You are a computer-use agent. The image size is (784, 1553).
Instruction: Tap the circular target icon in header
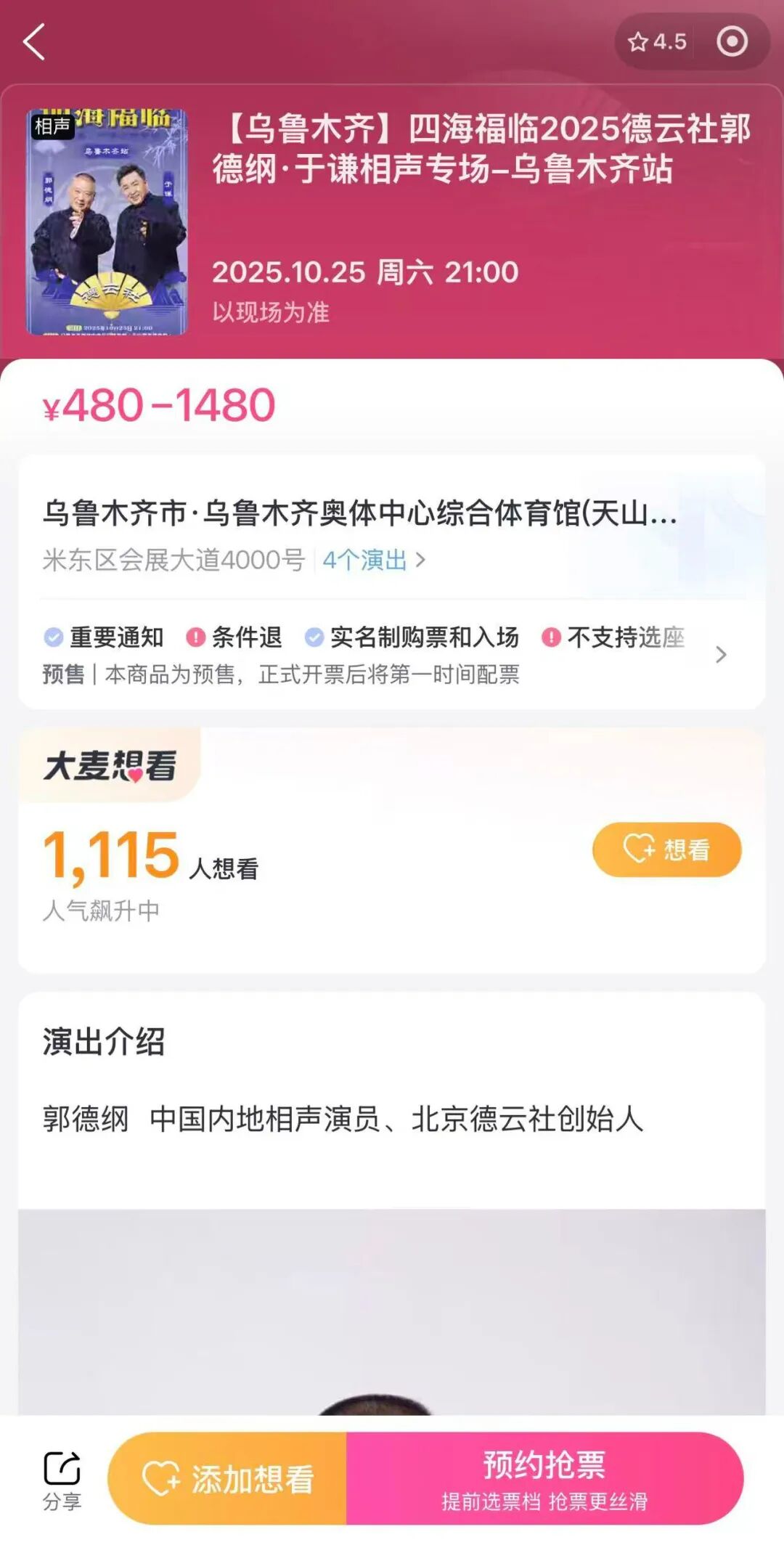pyautogui.click(x=732, y=41)
